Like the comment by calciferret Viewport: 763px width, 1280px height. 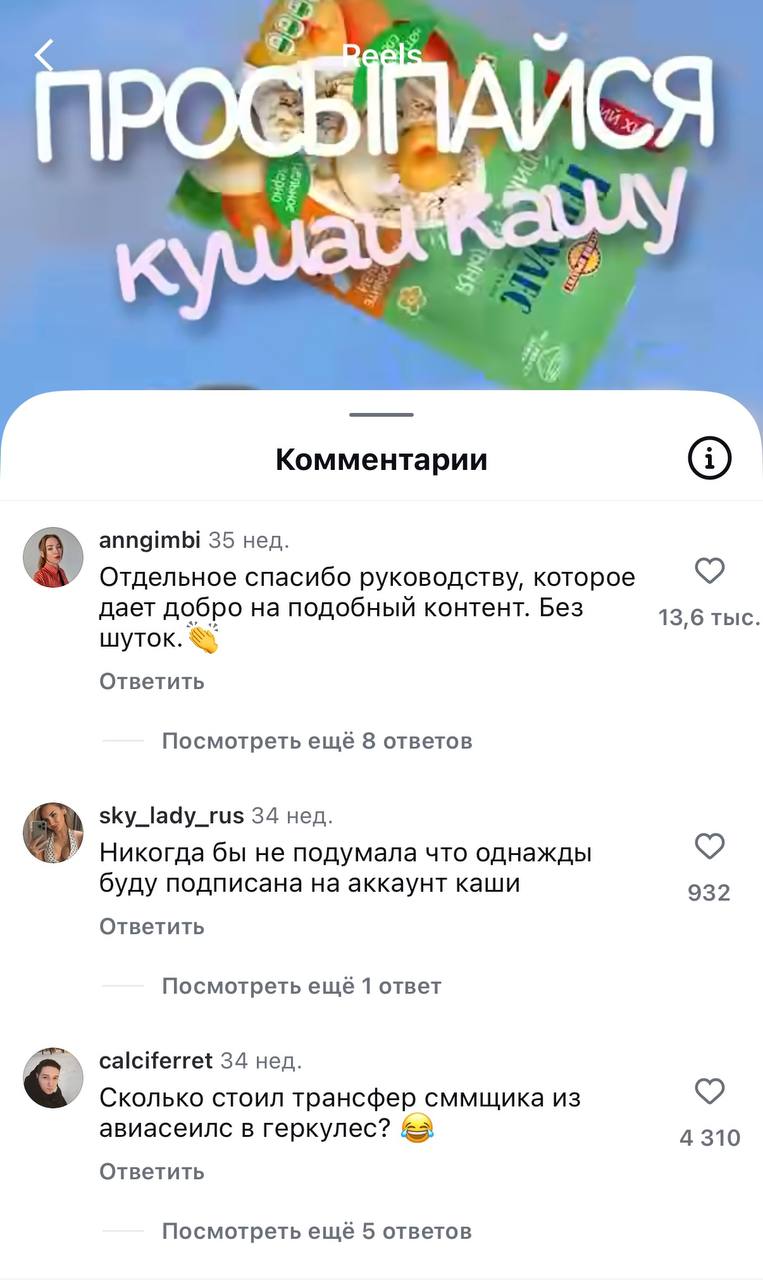[x=709, y=1092]
